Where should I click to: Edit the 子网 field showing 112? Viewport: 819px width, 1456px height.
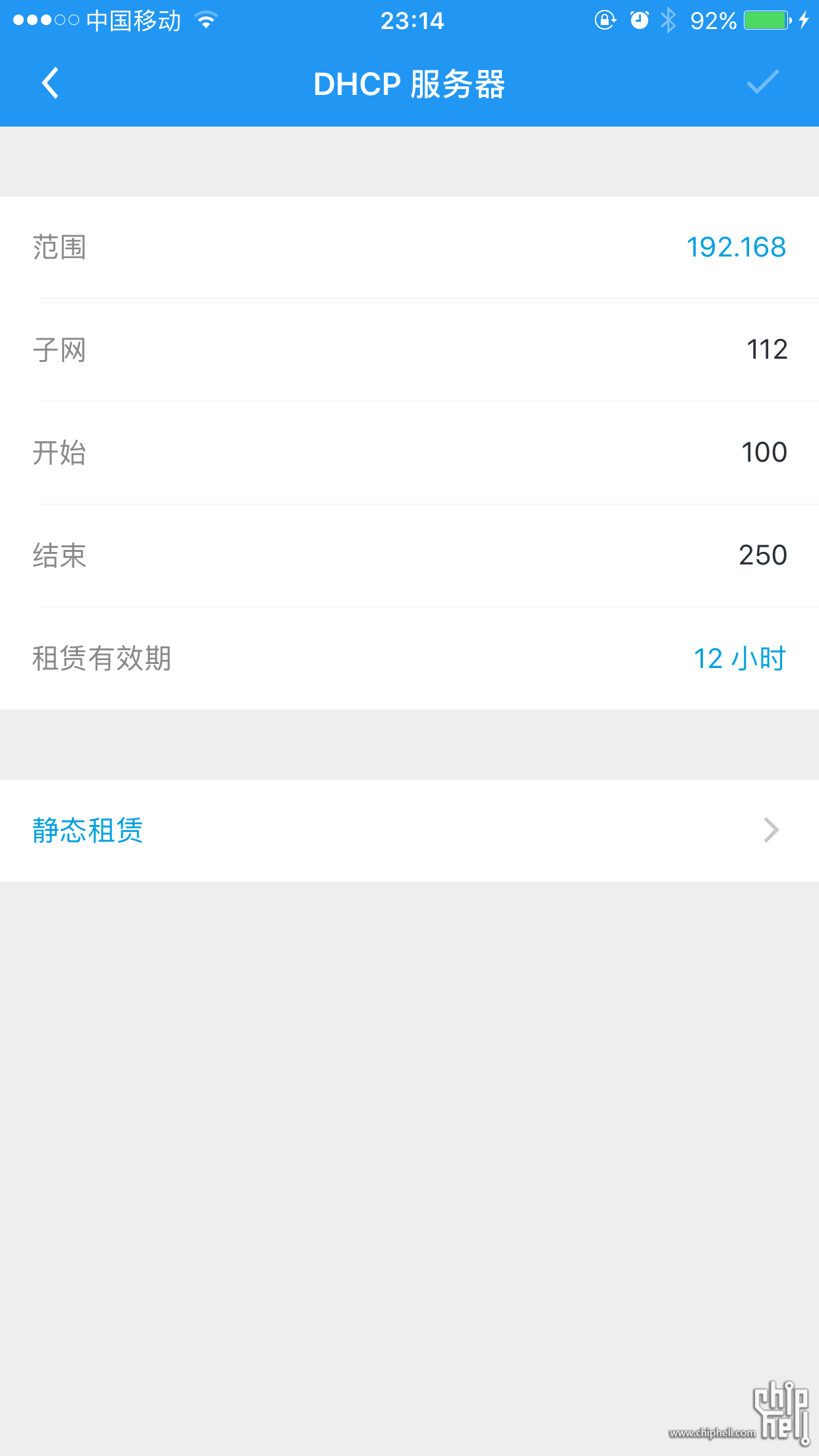[x=409, y=350]
